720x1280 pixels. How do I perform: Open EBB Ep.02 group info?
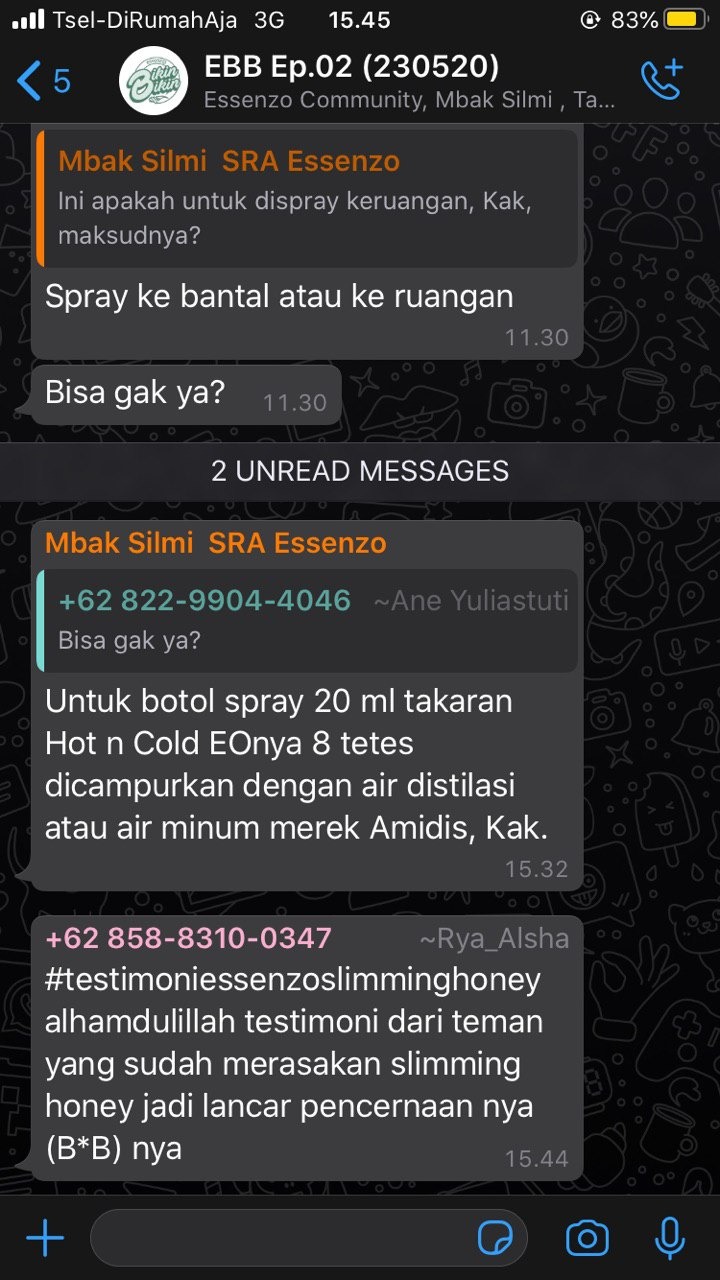pyautogui.click(x=400, y=82)
